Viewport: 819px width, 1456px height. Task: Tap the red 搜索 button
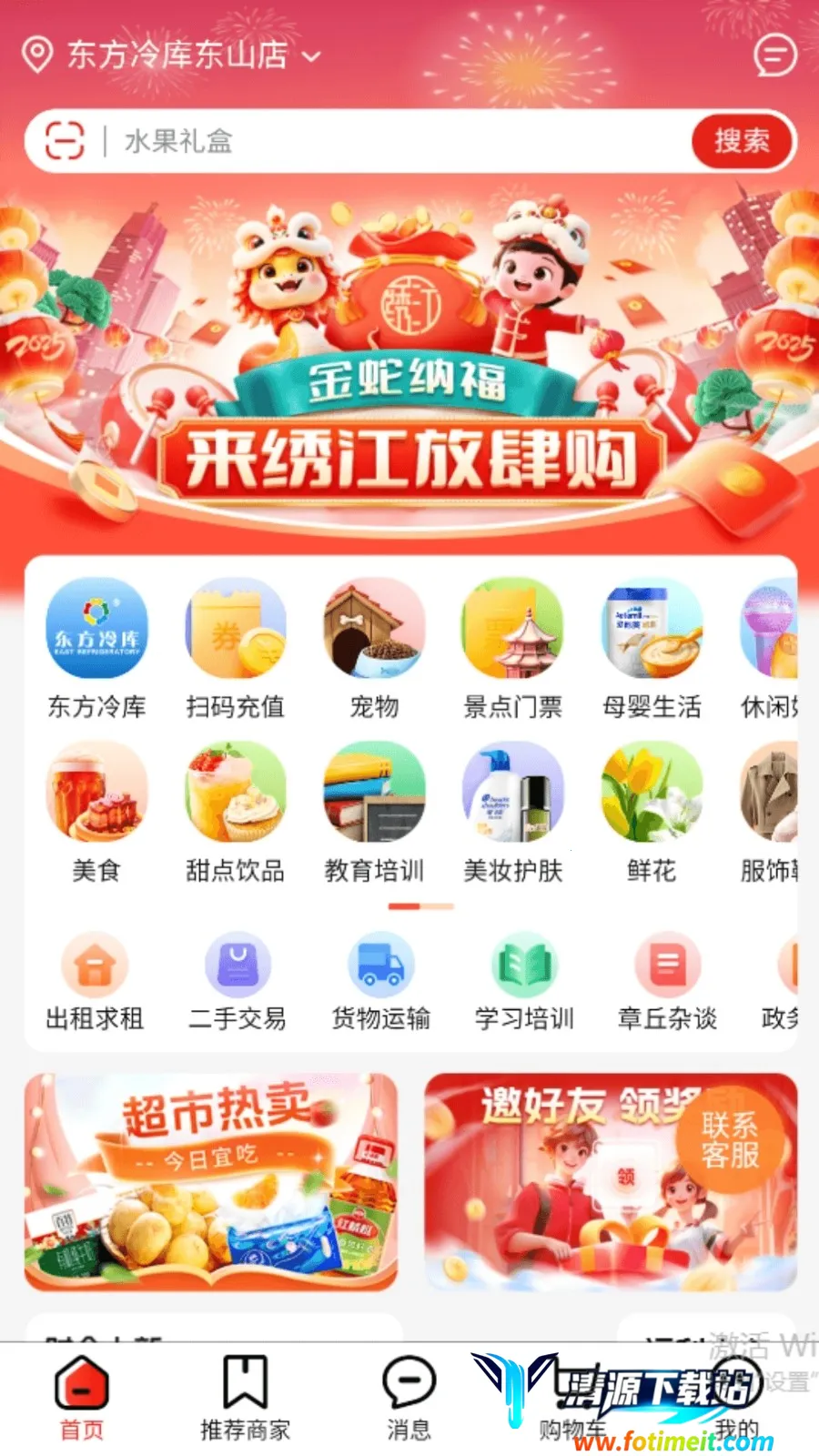coord(742,141)
